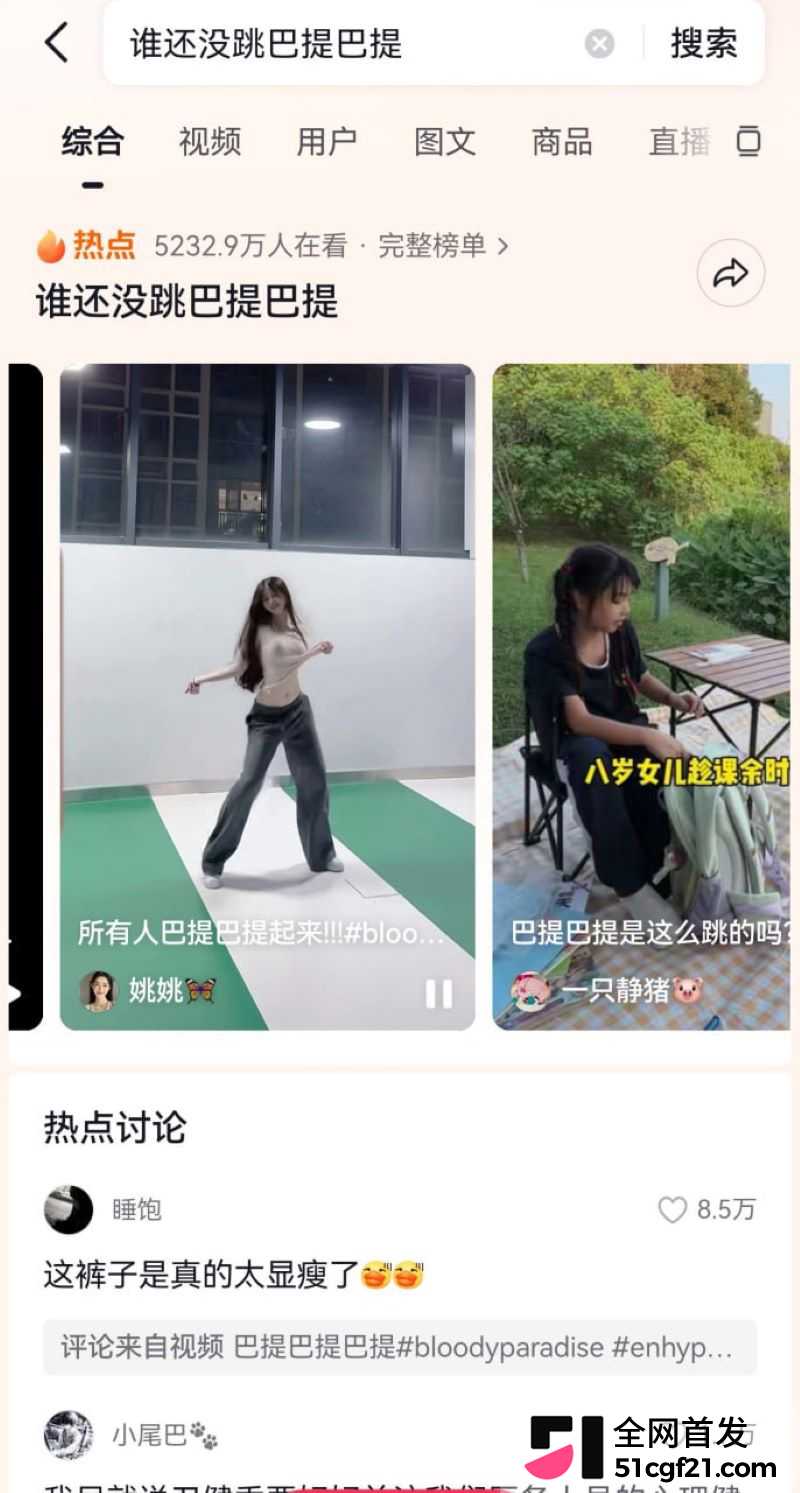800x1493 pixels.
Task: Open the 完整榜单 hot list link
Action: point(443,245)
